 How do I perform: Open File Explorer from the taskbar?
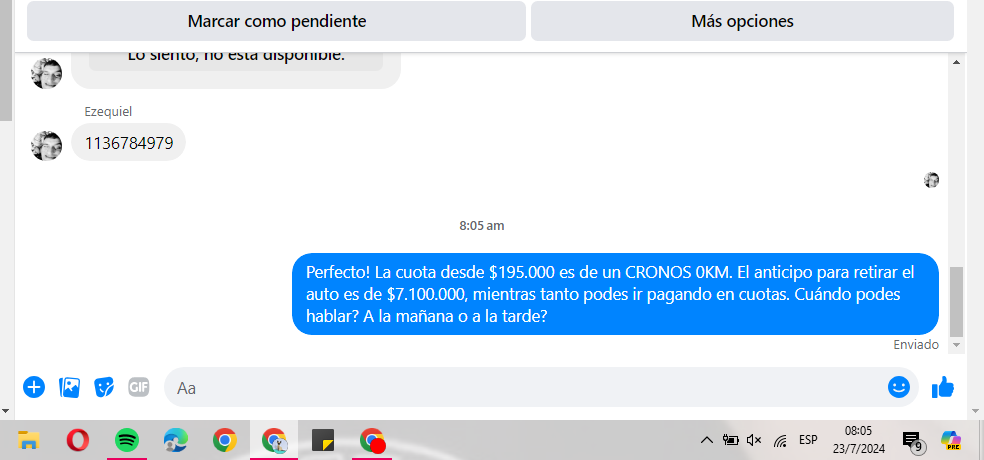point(28,440)
